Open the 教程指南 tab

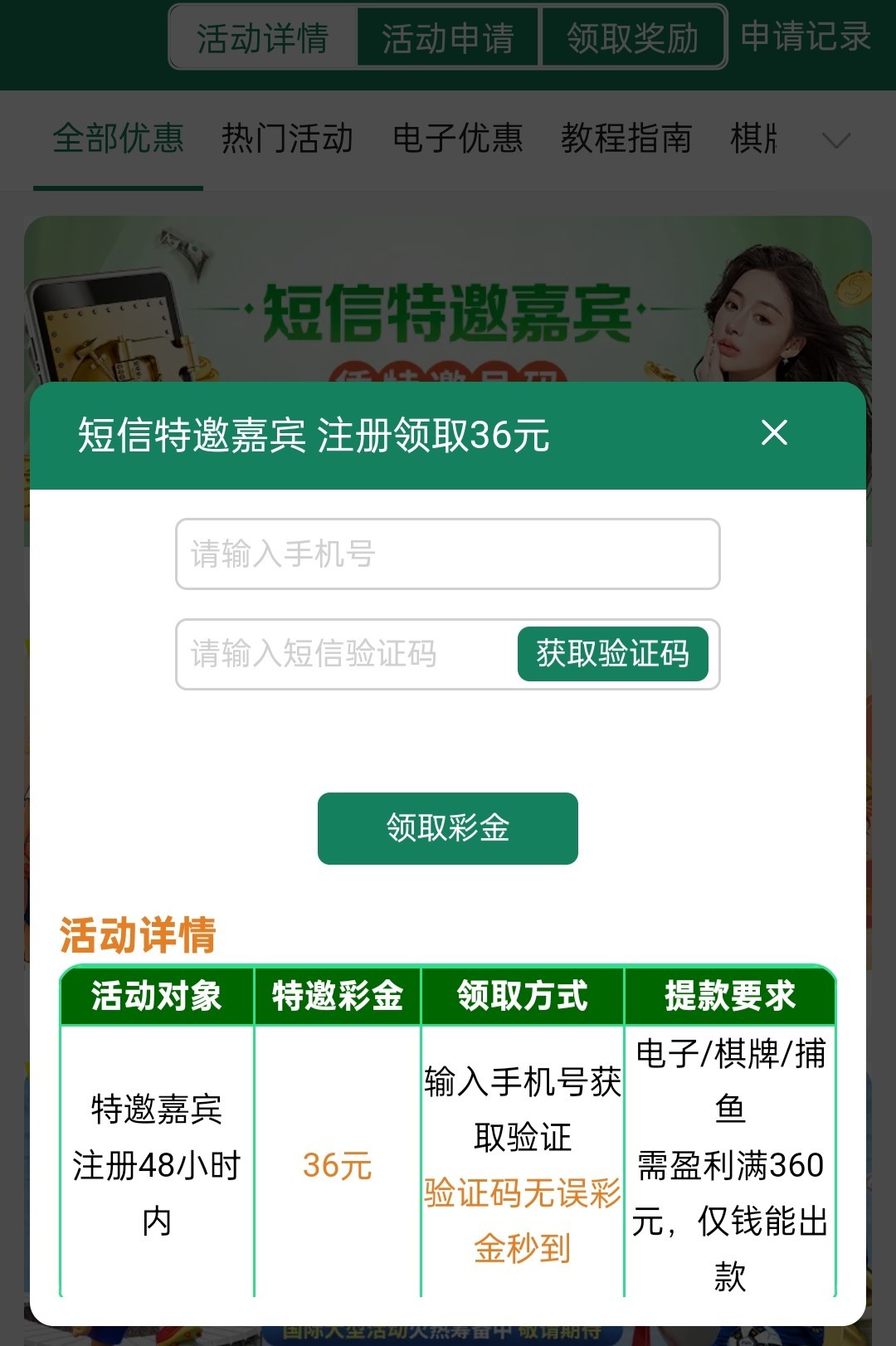(626, 138)
